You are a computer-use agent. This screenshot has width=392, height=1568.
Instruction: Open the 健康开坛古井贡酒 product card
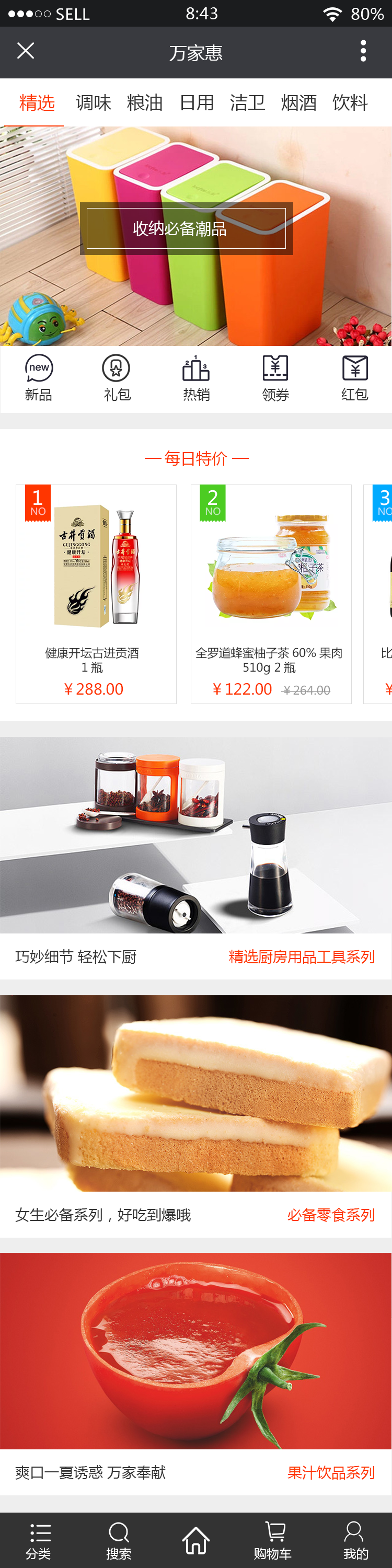(96, 593)
